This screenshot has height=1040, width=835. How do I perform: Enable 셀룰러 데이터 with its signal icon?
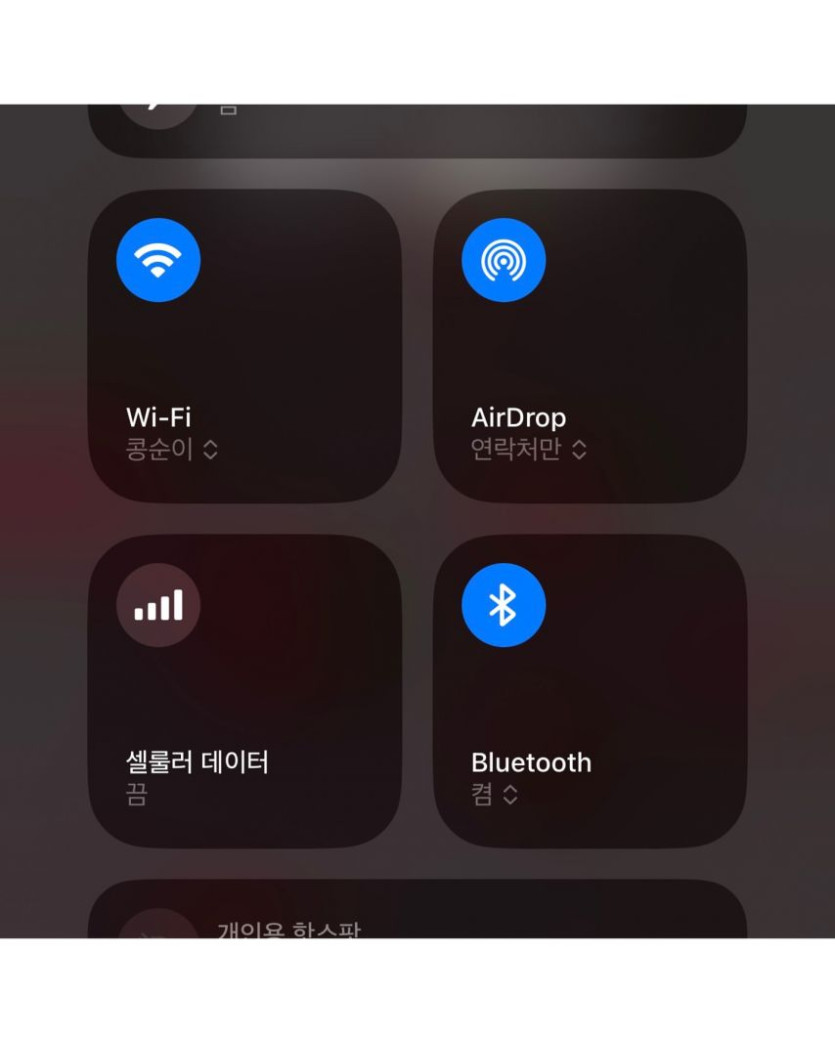(x=158, y=605)
